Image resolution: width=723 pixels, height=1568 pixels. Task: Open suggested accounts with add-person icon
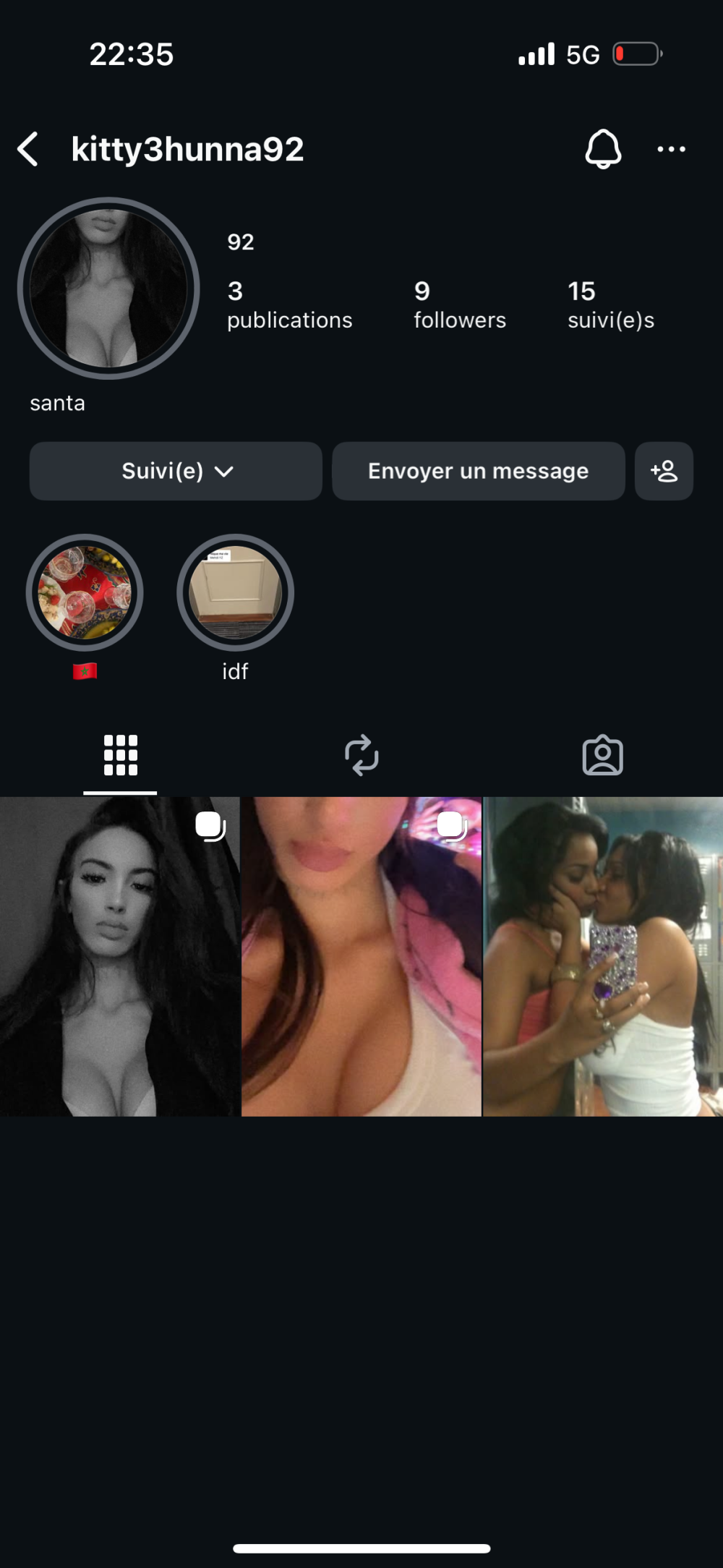point(664,471)
